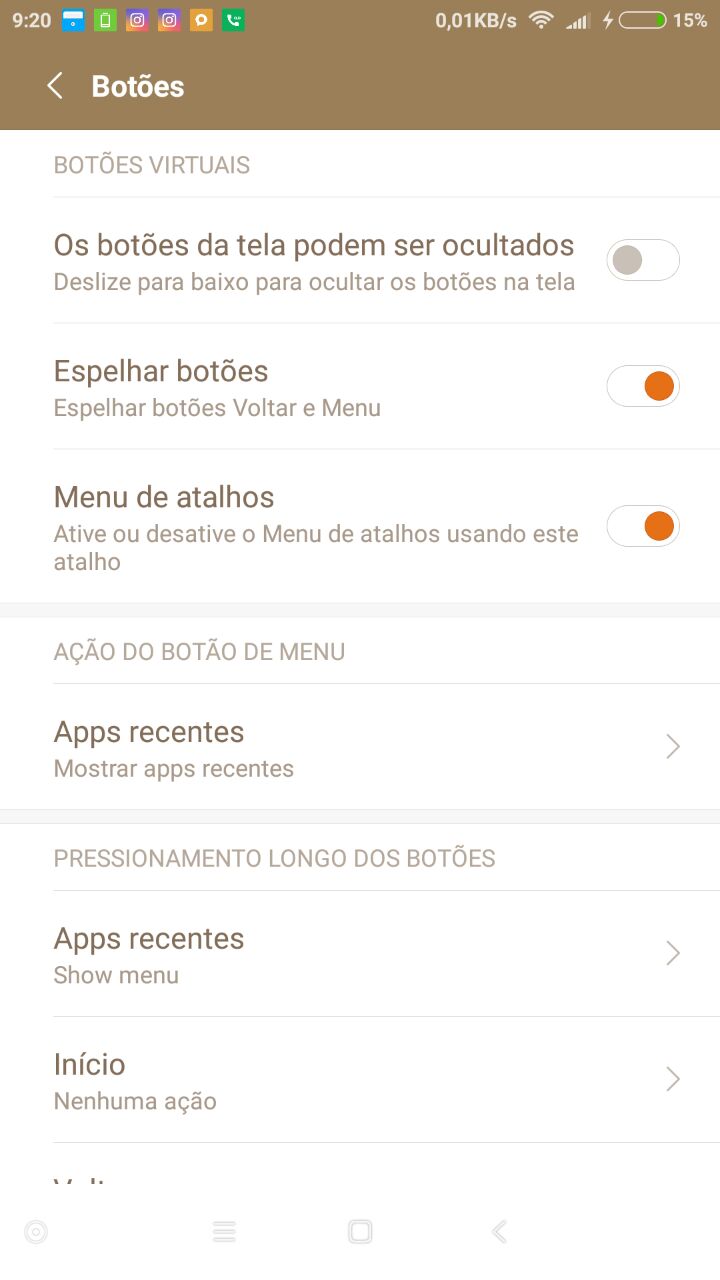Disable the Menu de atalhos switch
720x1280 pixels.
coord(643,526)
